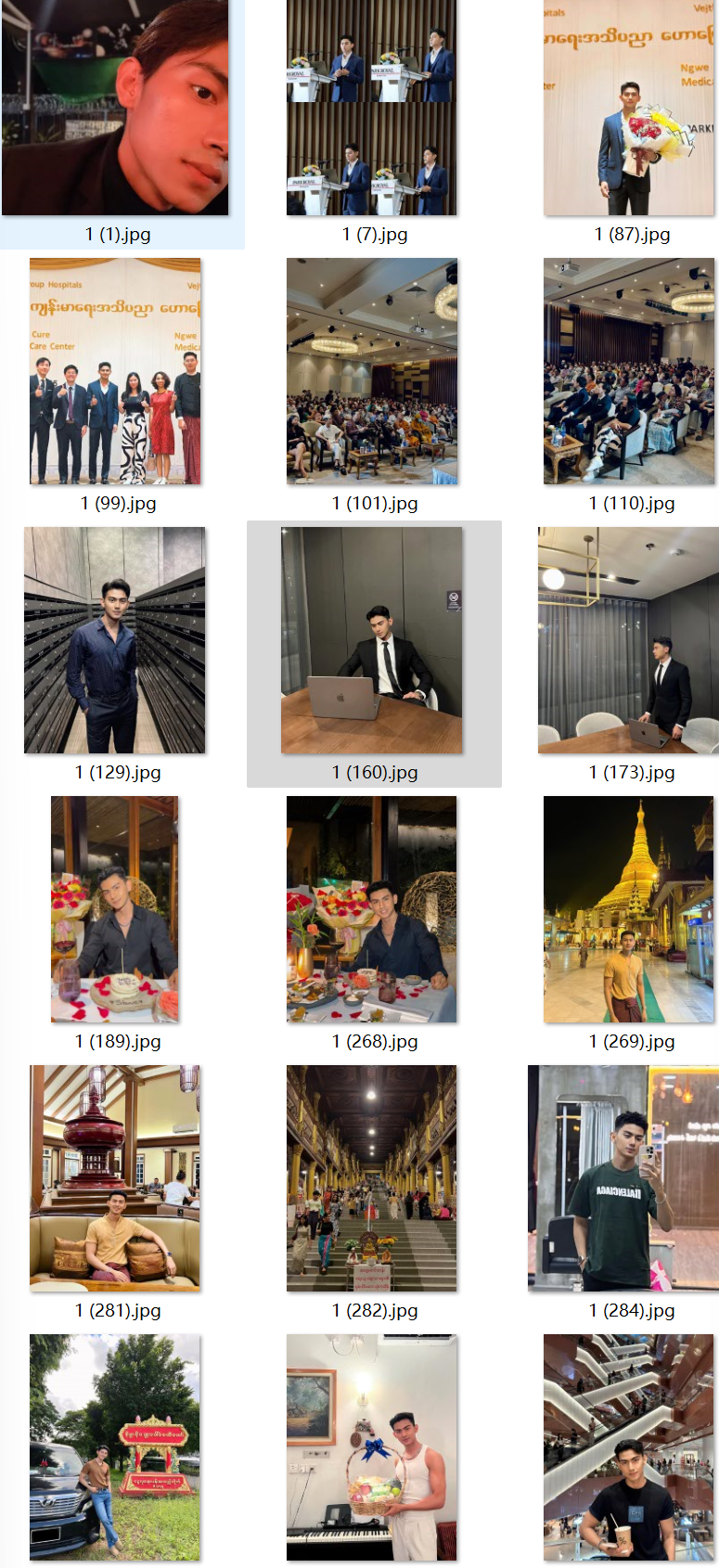Tap the image 1 (269).jpg
This screenshot has width=719, height=1568.
pyautogui.click(x=628, y=909)
